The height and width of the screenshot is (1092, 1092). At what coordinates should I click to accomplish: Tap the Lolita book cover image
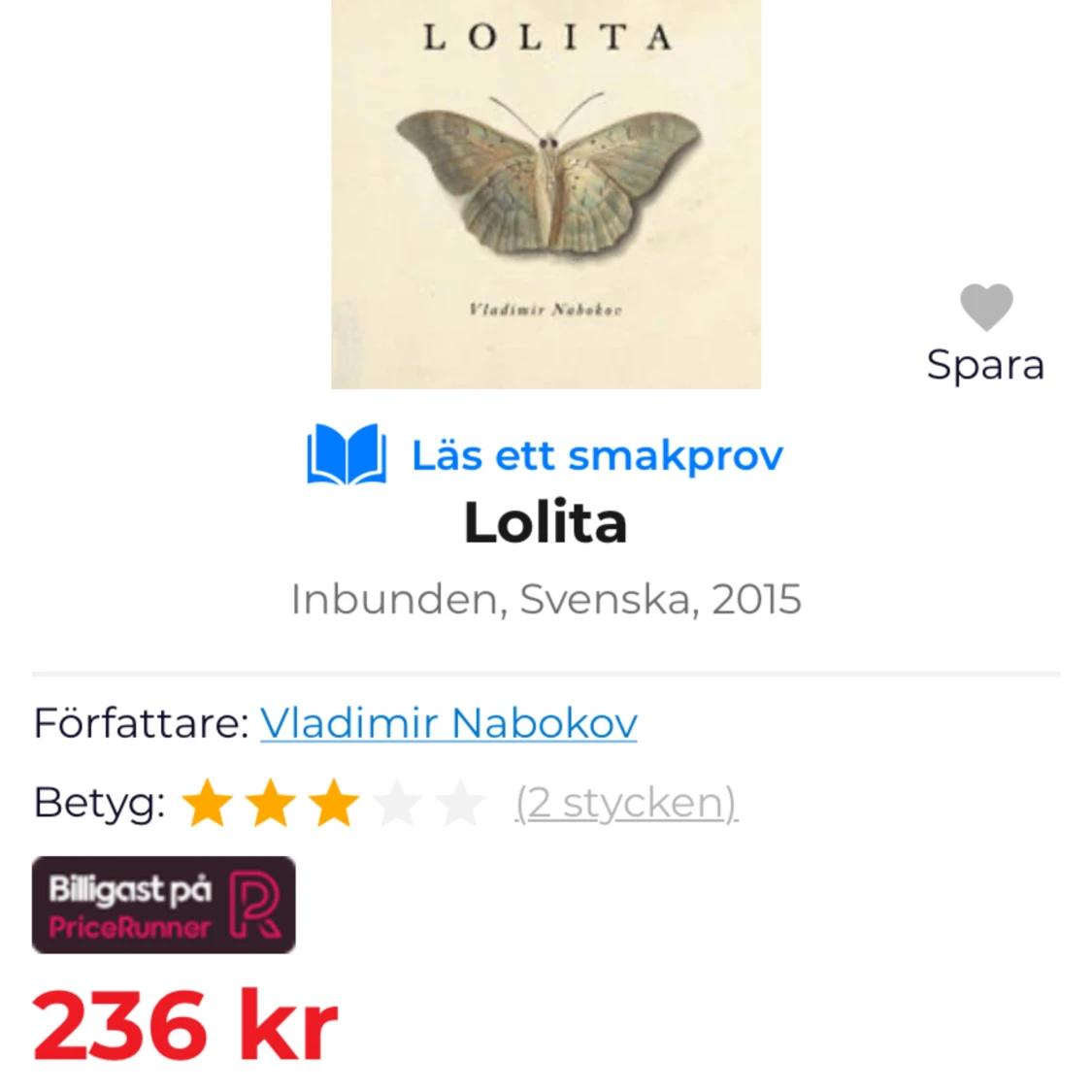pyautogui.click(x=546, y=194)
